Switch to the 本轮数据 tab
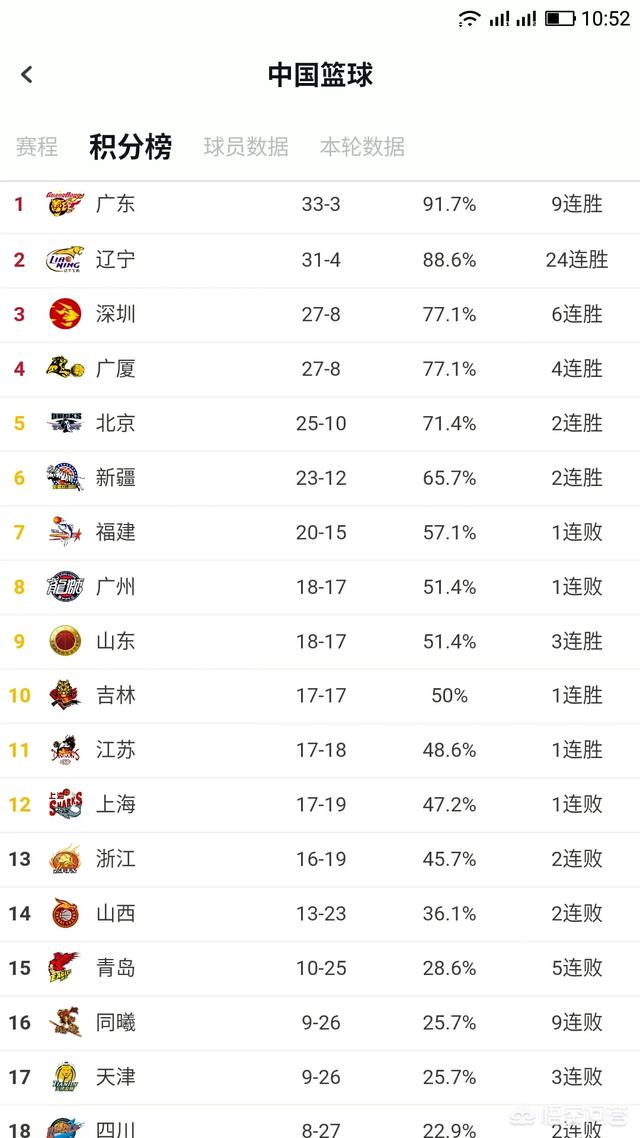The width and height of the screenshot is (640, 1138). [x=362, y=147]
